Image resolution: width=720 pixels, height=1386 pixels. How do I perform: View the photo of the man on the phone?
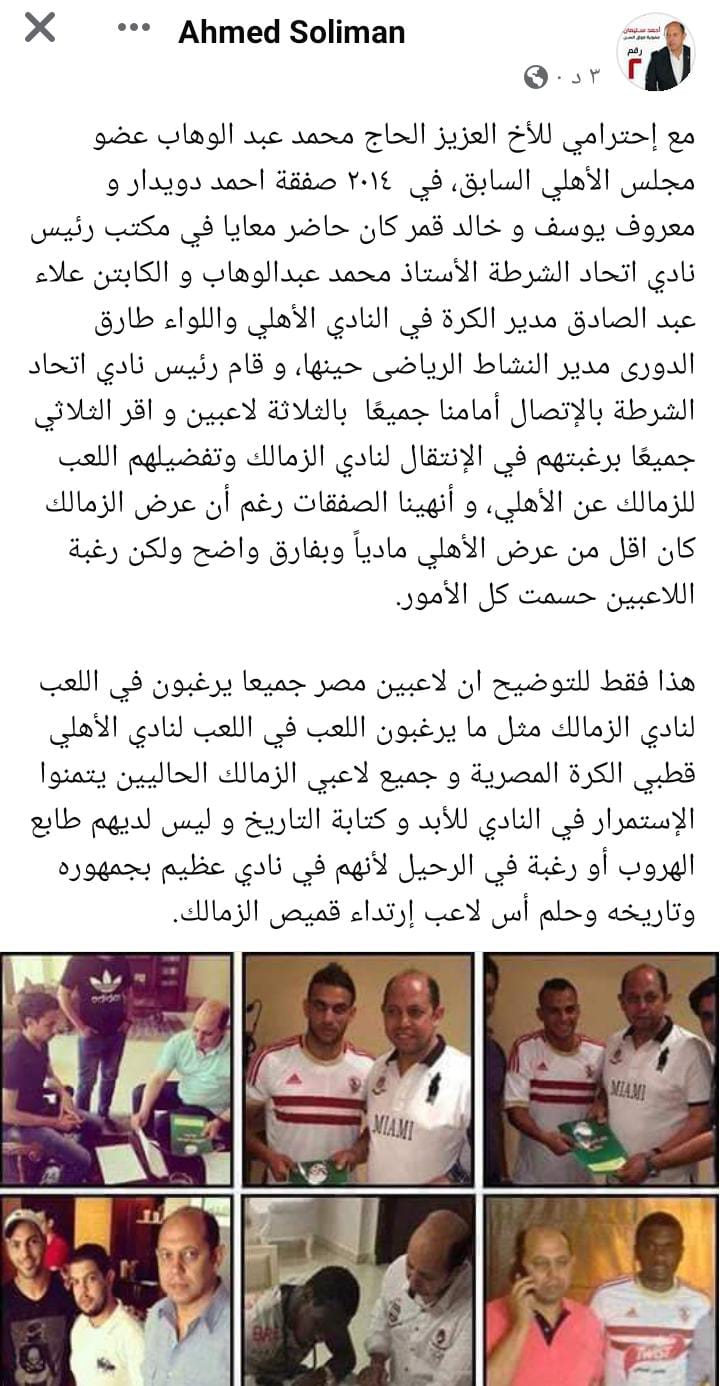pyautogui.click(x=600, y=1290)
